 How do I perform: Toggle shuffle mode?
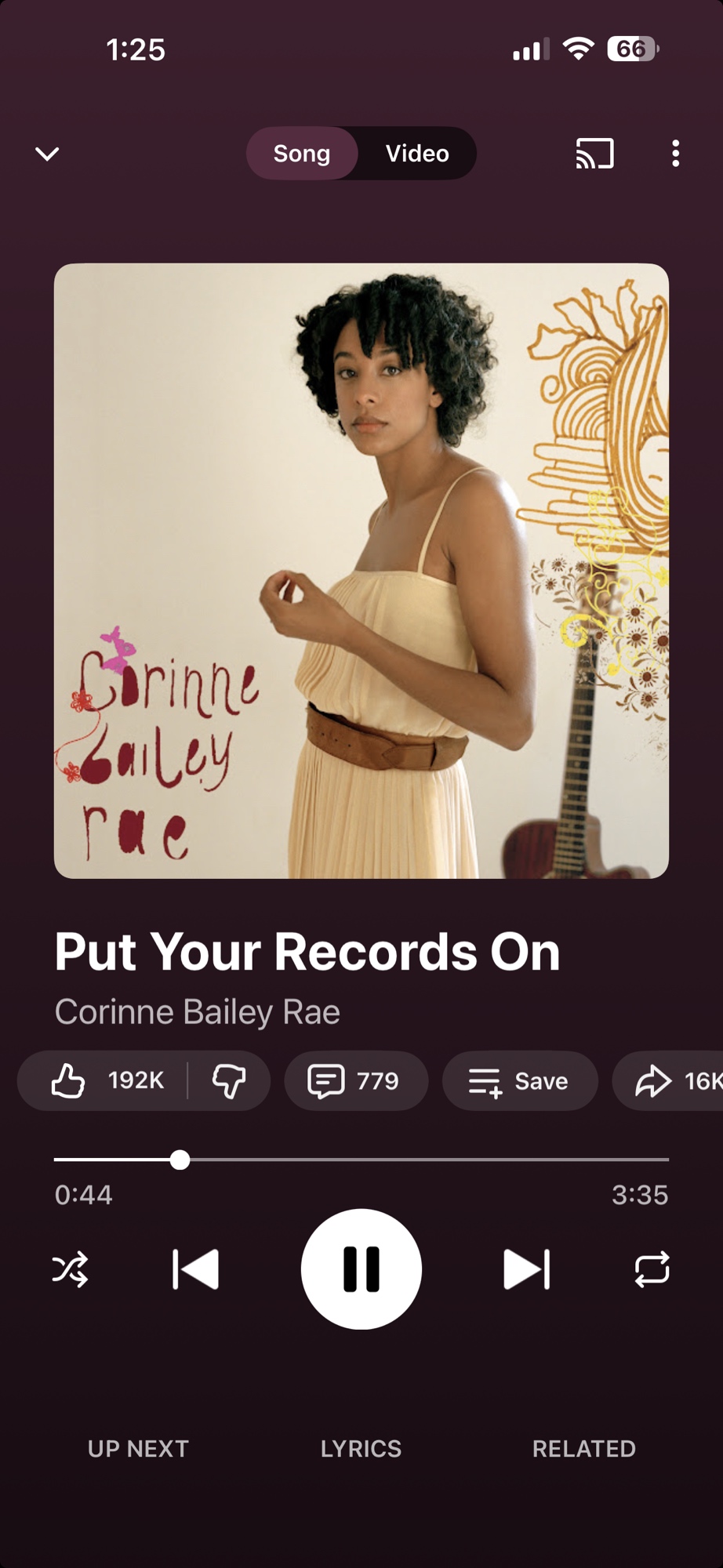point(71,1269)
